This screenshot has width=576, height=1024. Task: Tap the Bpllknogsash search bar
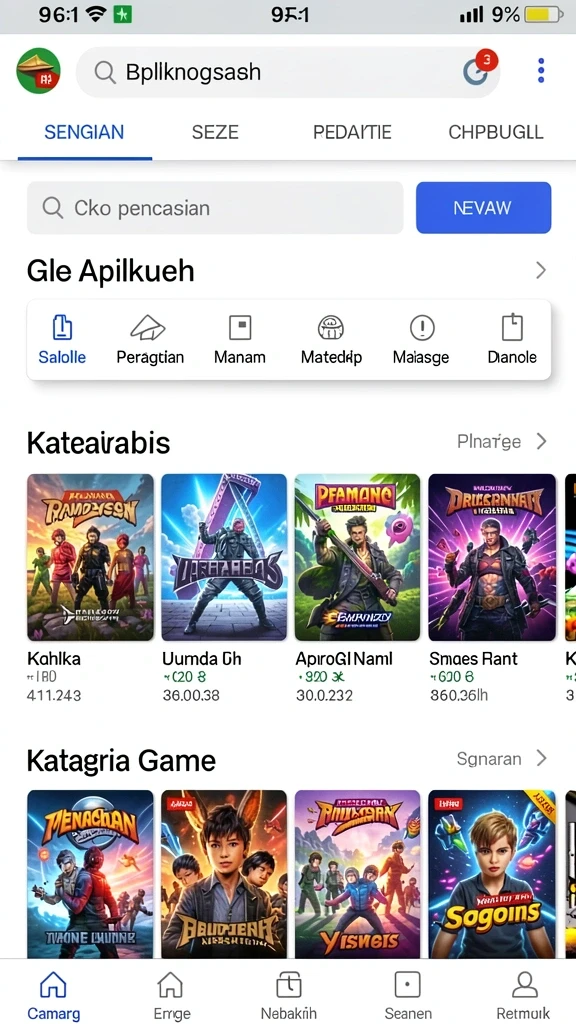click(x=287, y=72)
